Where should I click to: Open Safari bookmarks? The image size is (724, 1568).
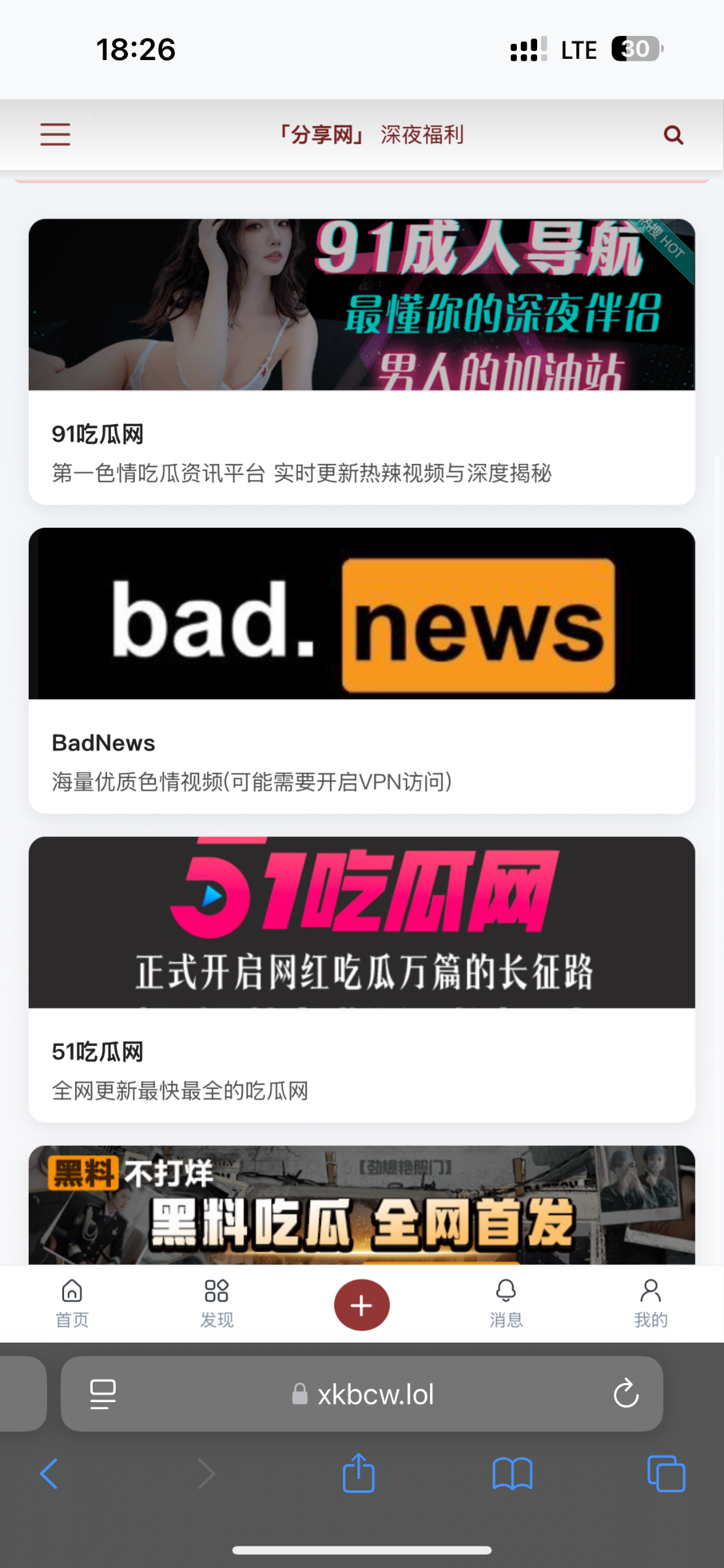click(x=512, y=1474)
